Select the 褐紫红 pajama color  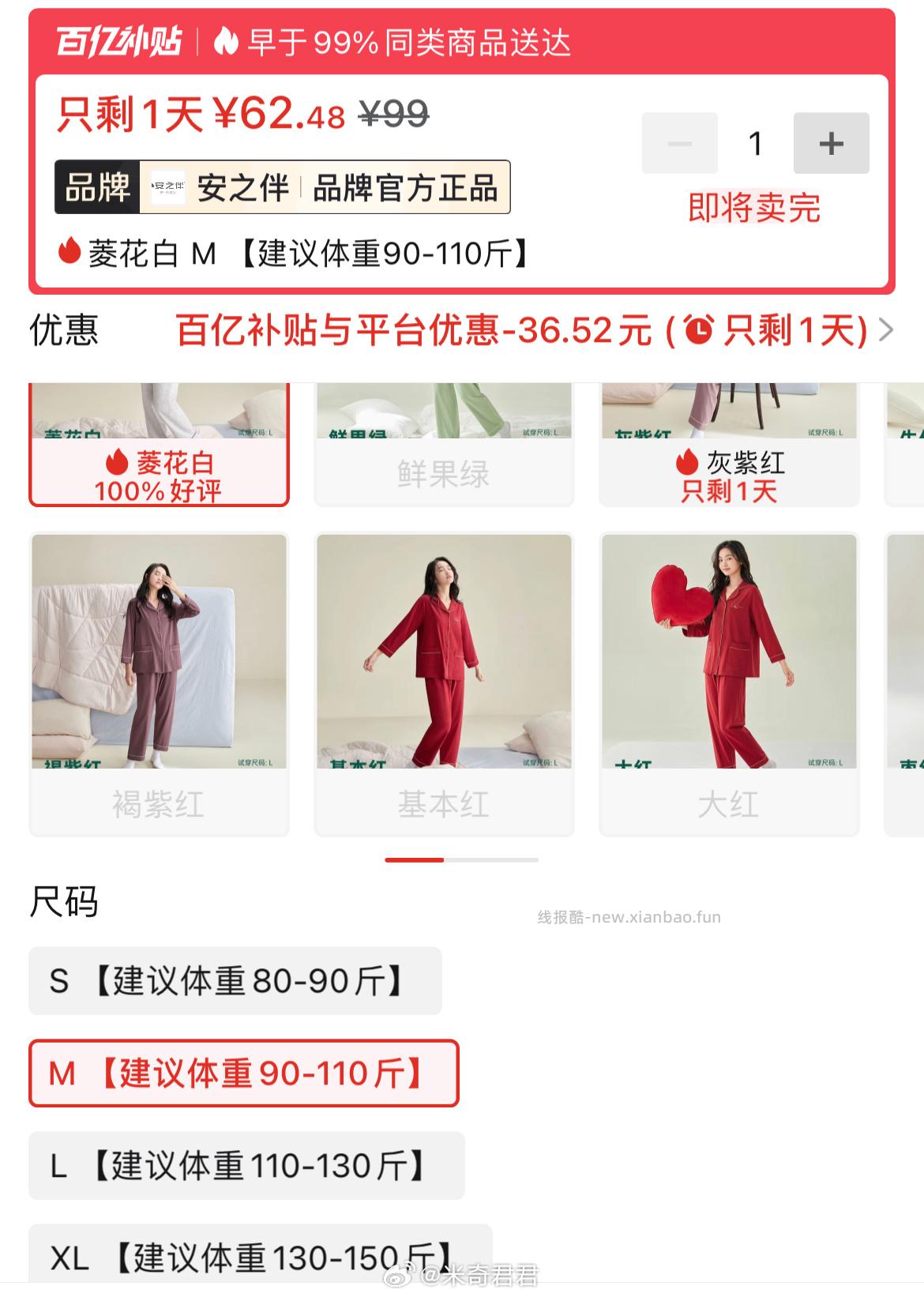[x=159, y=683]
